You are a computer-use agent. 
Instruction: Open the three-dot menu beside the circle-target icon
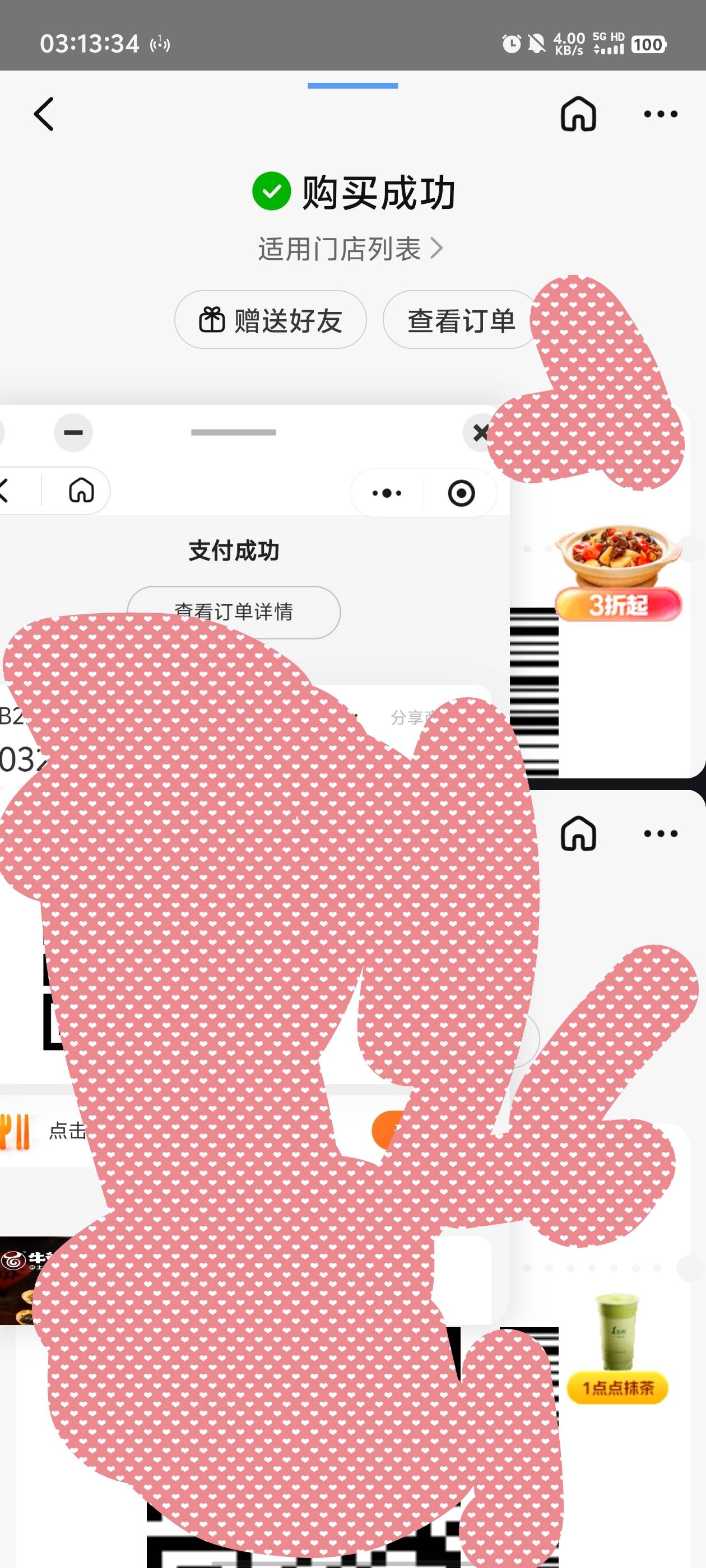[x=387, y=493]
